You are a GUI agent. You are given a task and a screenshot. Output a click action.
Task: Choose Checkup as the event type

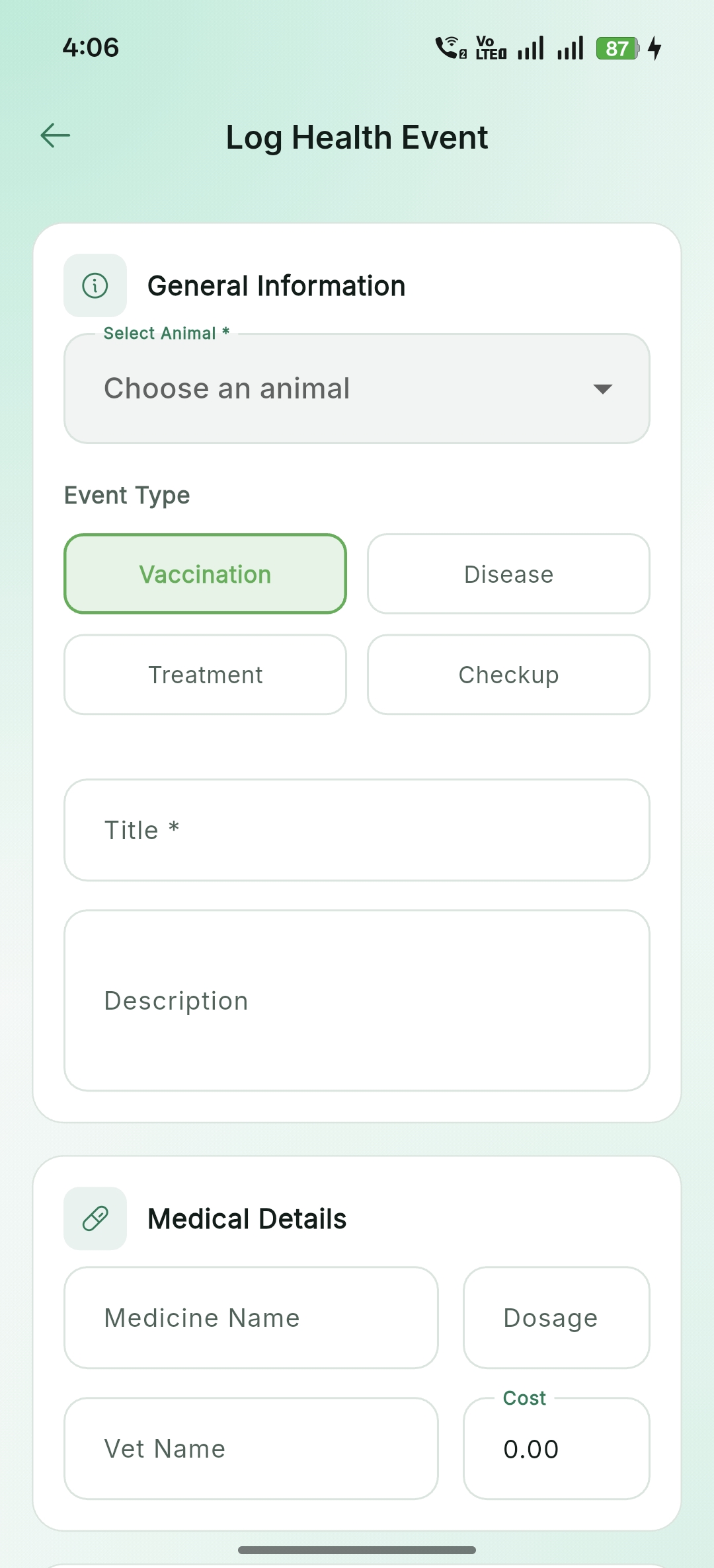[x=508, y=674]
